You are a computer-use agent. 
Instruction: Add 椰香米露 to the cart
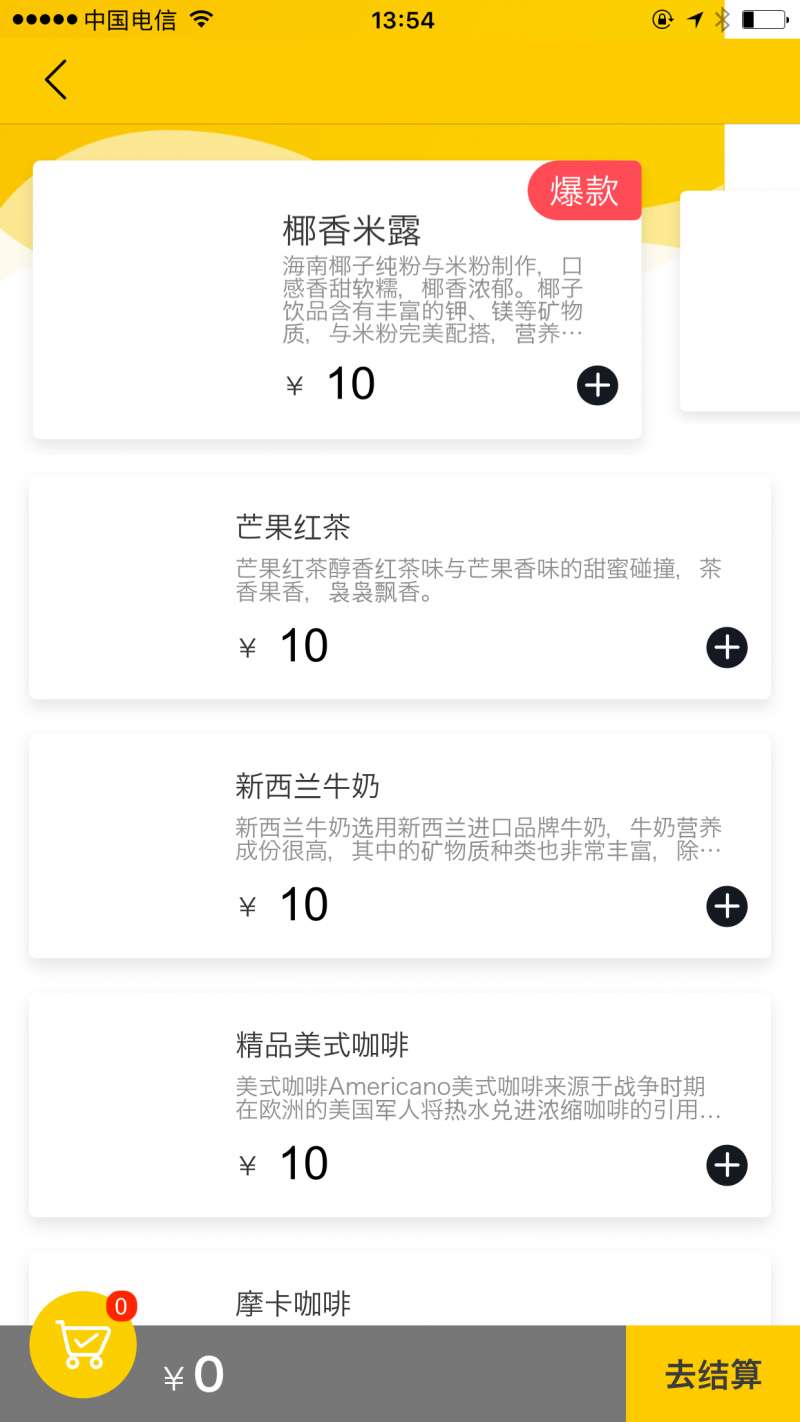(597, 385)
